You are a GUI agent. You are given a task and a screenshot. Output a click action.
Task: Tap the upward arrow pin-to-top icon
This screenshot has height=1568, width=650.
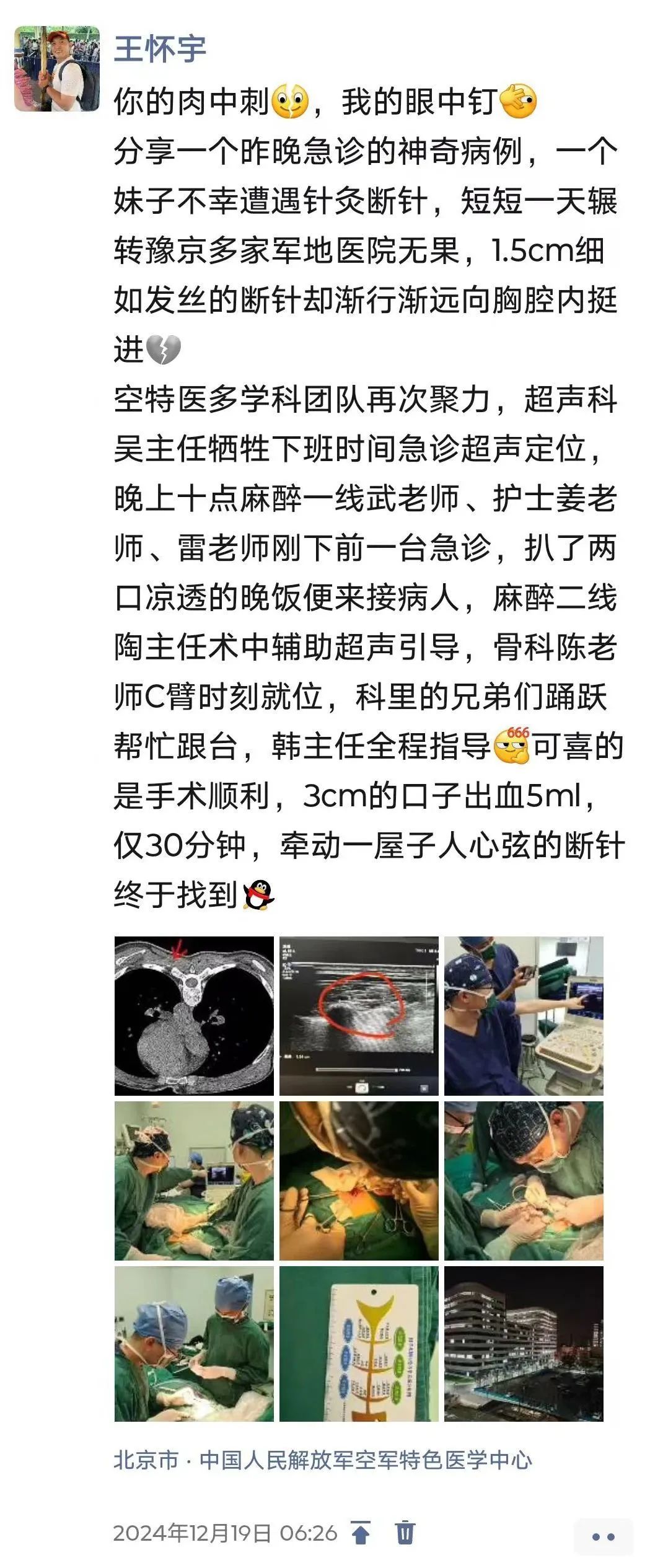pos(361,1533)
